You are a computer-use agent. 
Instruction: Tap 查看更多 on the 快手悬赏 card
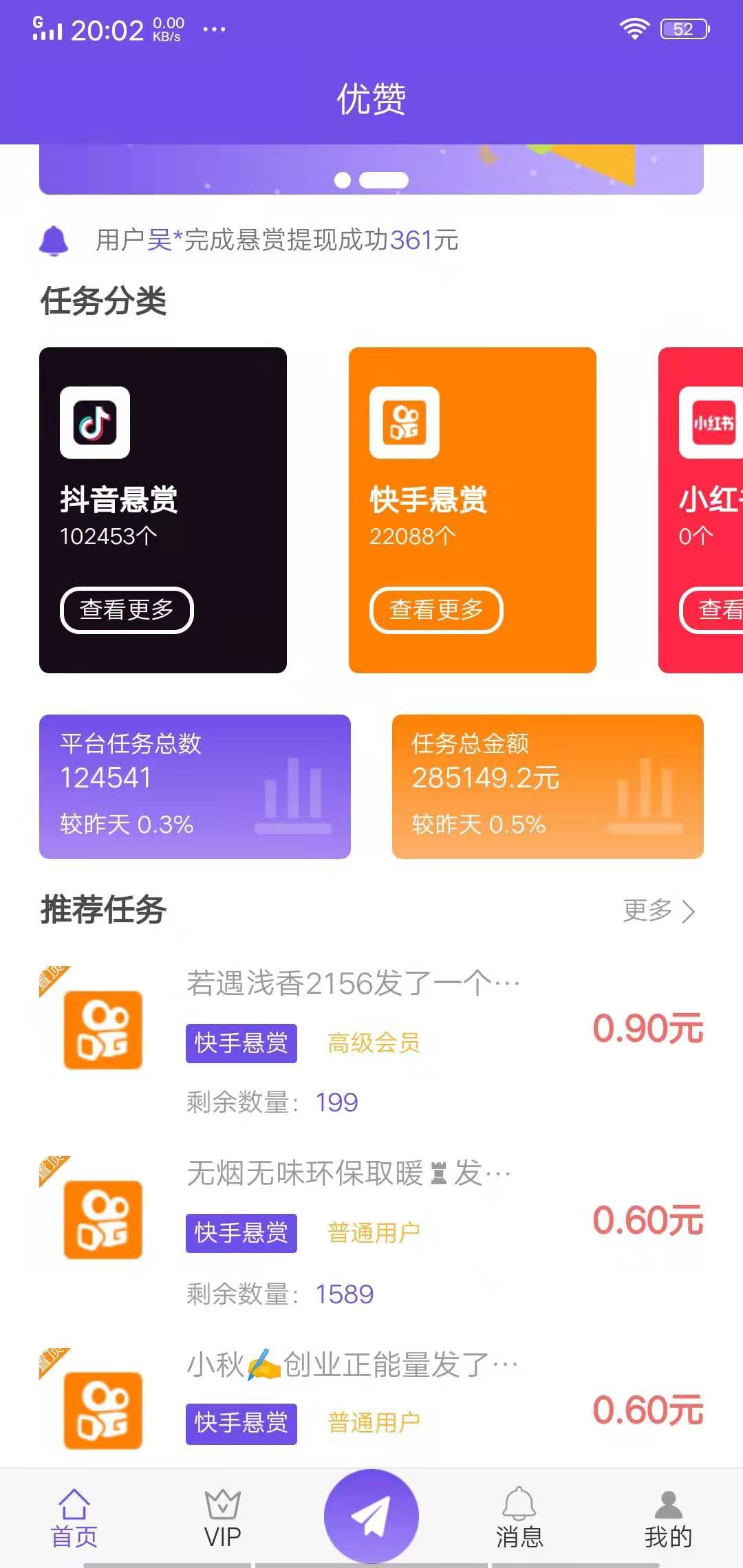pyautogui.click(x=438, y=609)
